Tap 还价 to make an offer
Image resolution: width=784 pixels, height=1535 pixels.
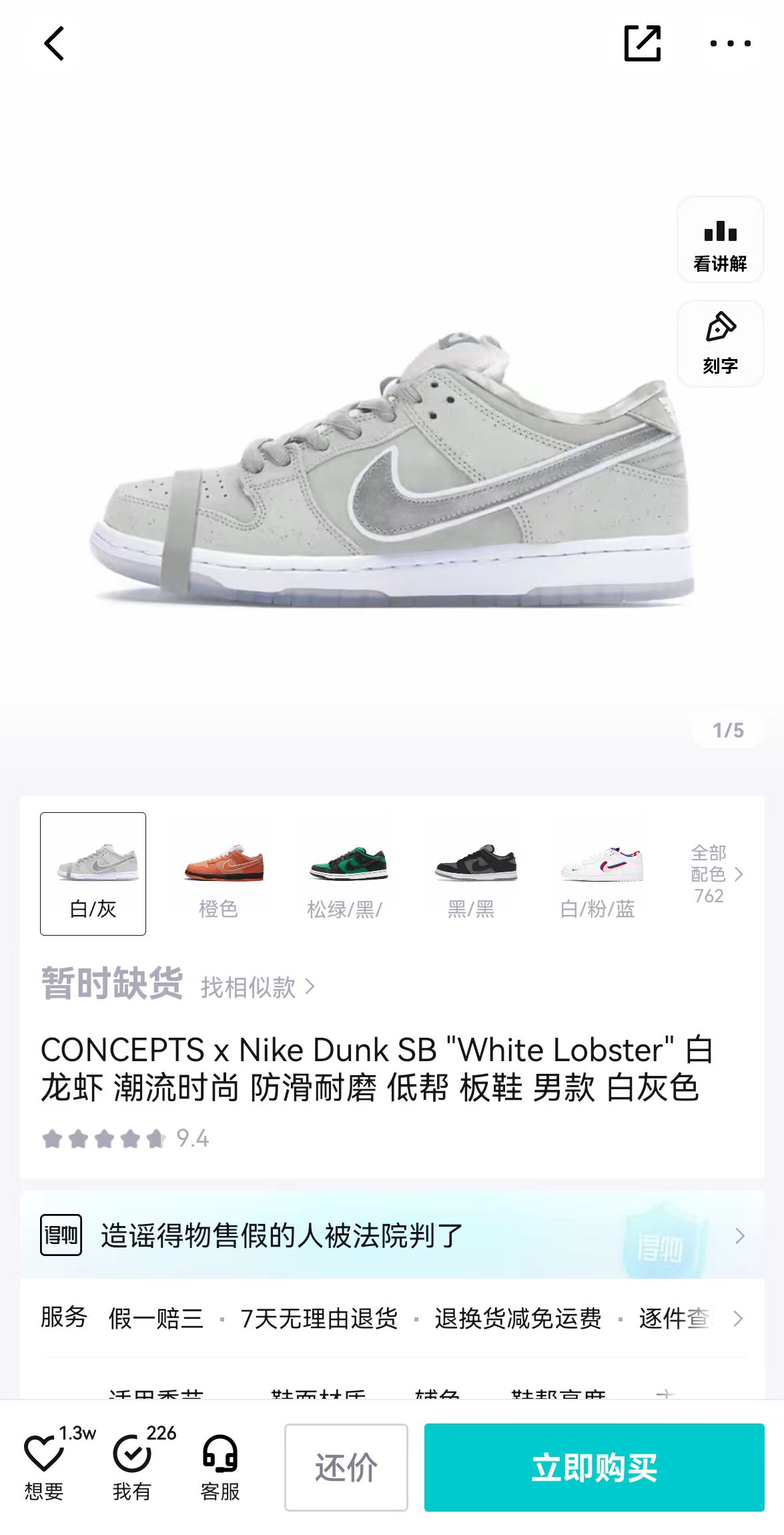(346, 1468)
